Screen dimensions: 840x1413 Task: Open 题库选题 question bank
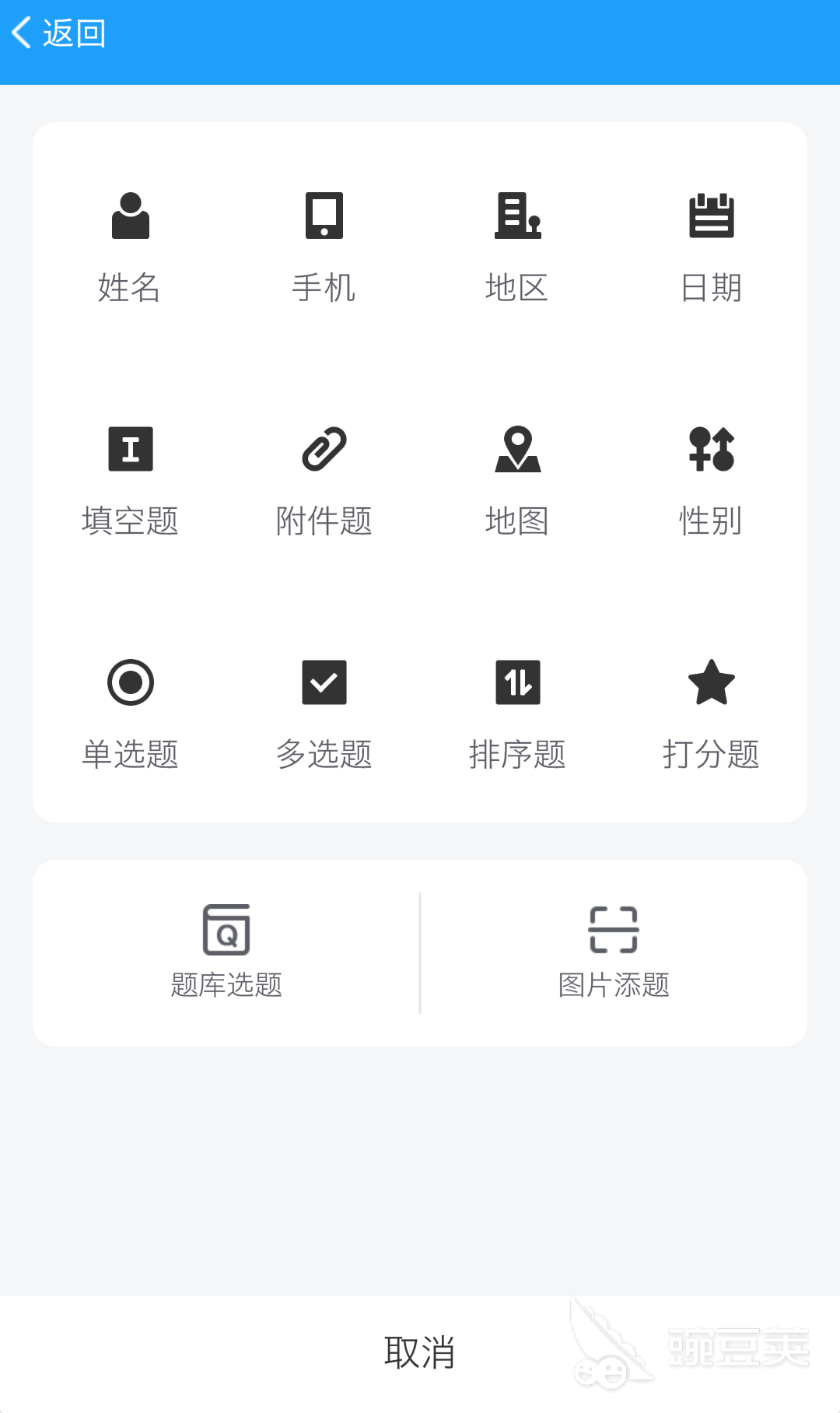tap(226, 952)
